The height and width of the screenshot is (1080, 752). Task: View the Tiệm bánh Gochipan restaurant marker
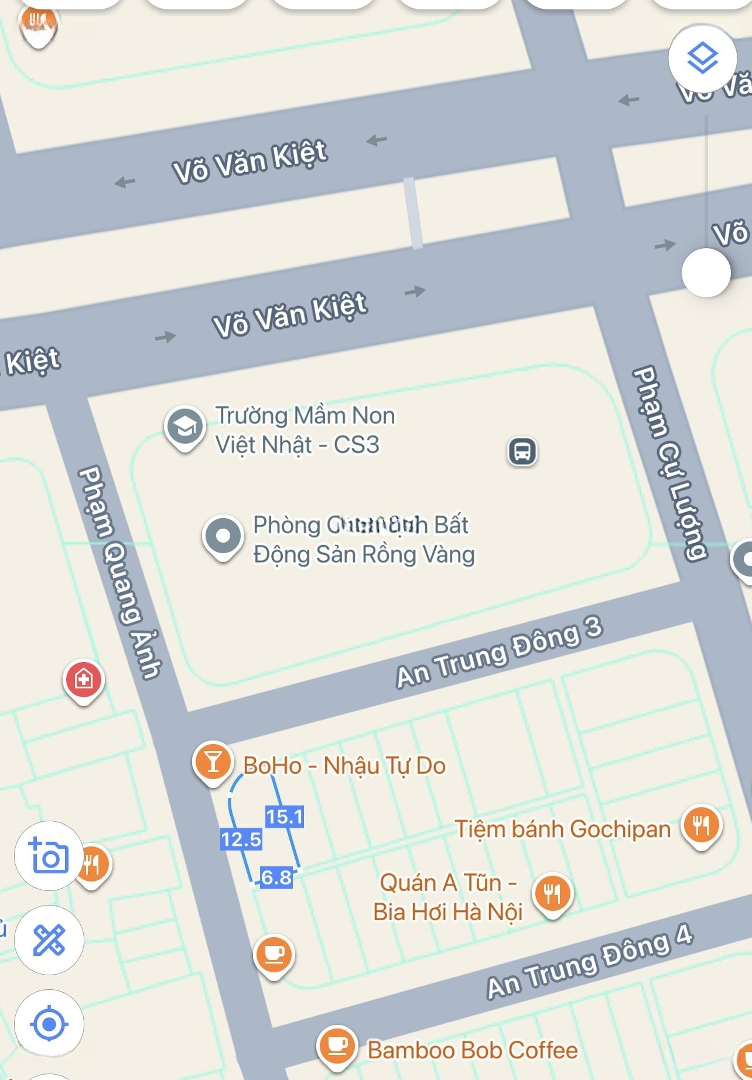(702, 825)
